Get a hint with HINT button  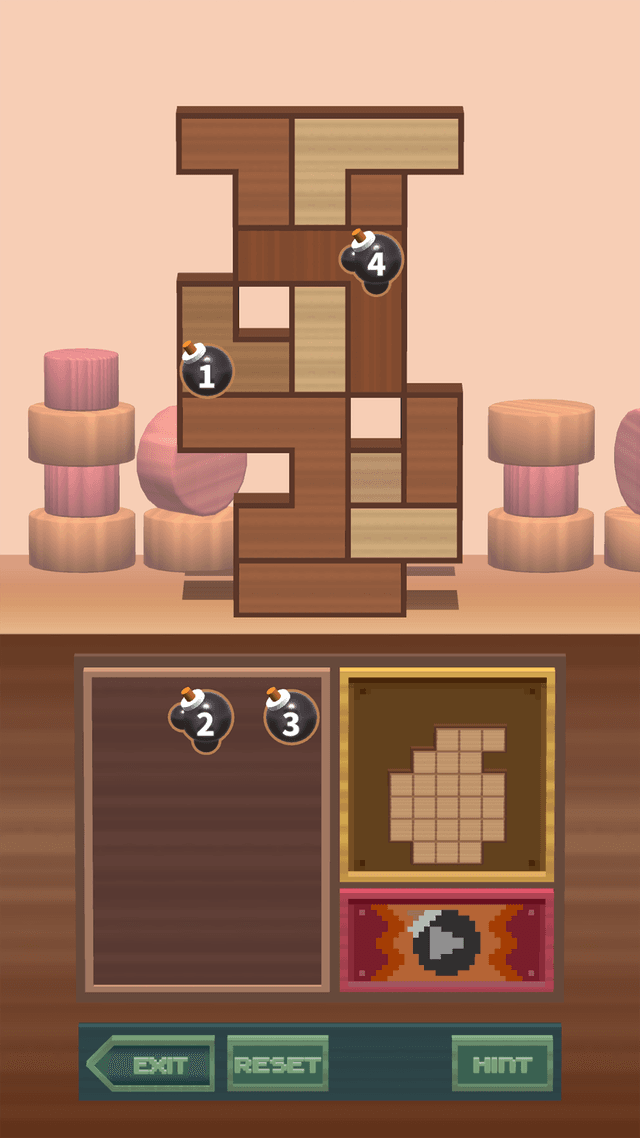tap(501, 1065)
